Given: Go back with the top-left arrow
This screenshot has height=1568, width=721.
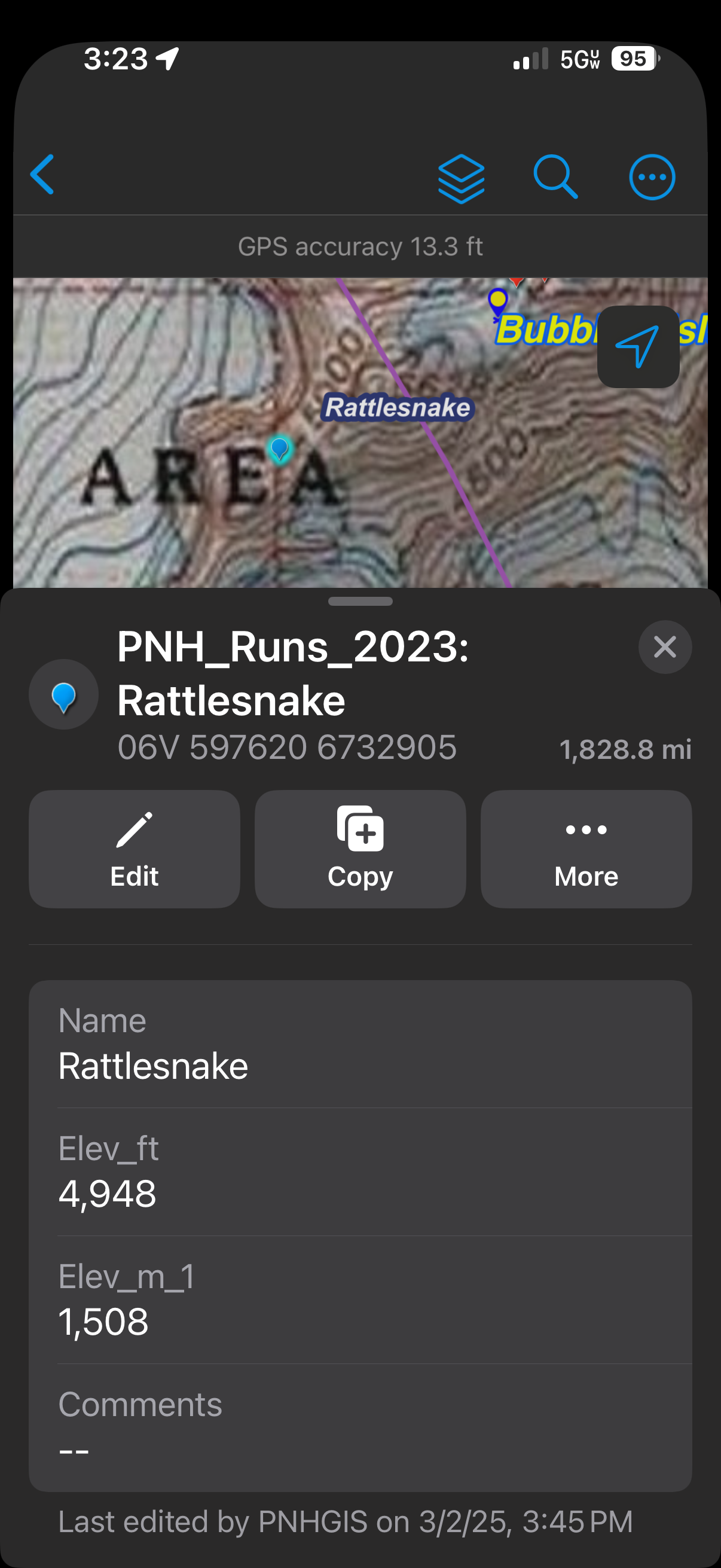Looking at the screenshot, I should (x=42, y=175).
